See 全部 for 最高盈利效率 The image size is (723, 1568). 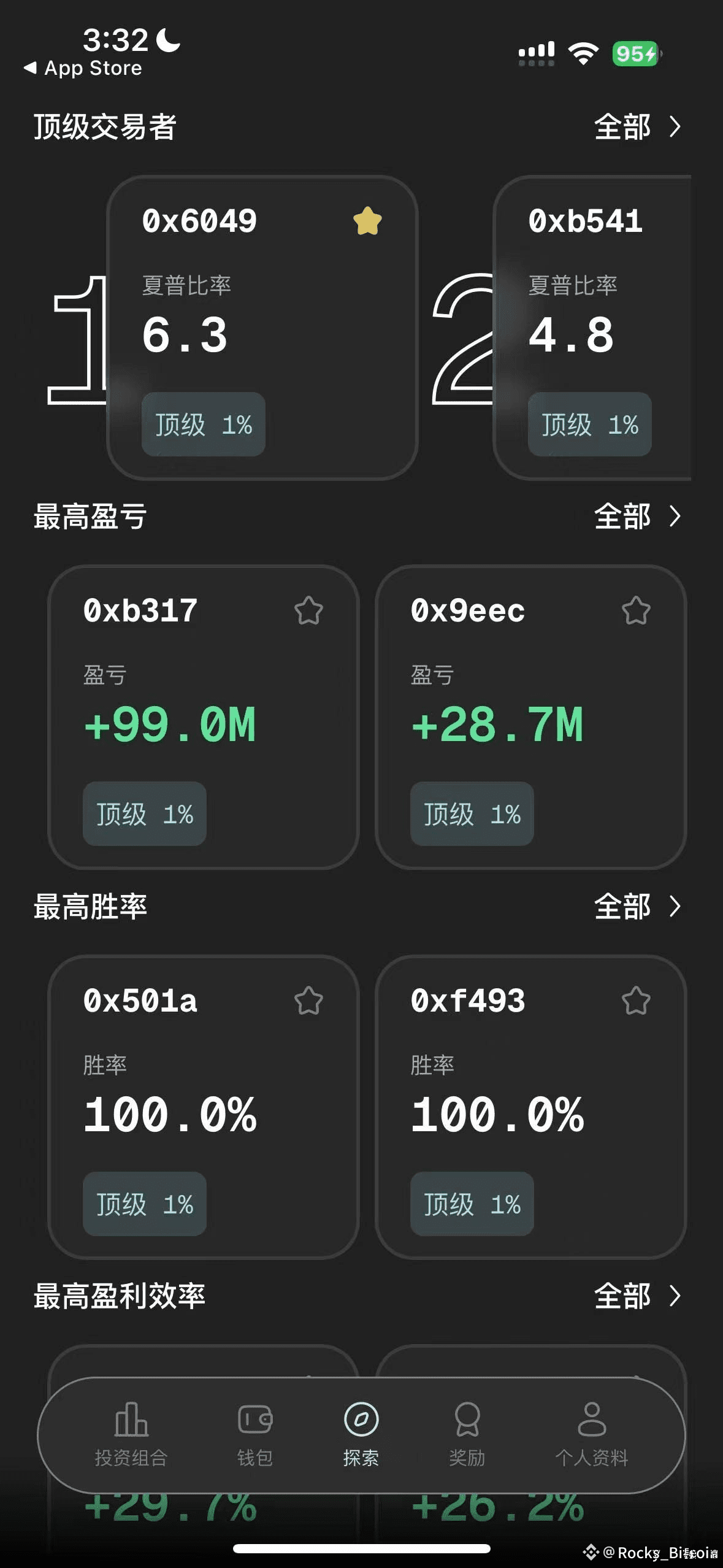click(638, 1296)
